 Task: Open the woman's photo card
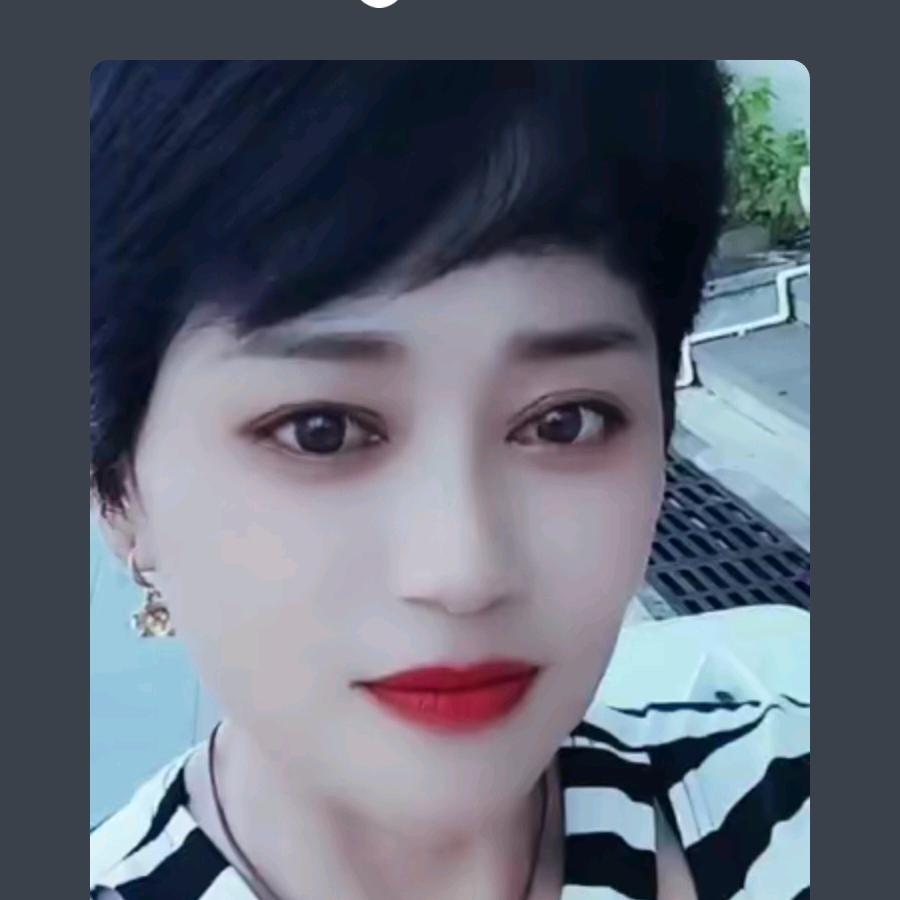(450, 480)
